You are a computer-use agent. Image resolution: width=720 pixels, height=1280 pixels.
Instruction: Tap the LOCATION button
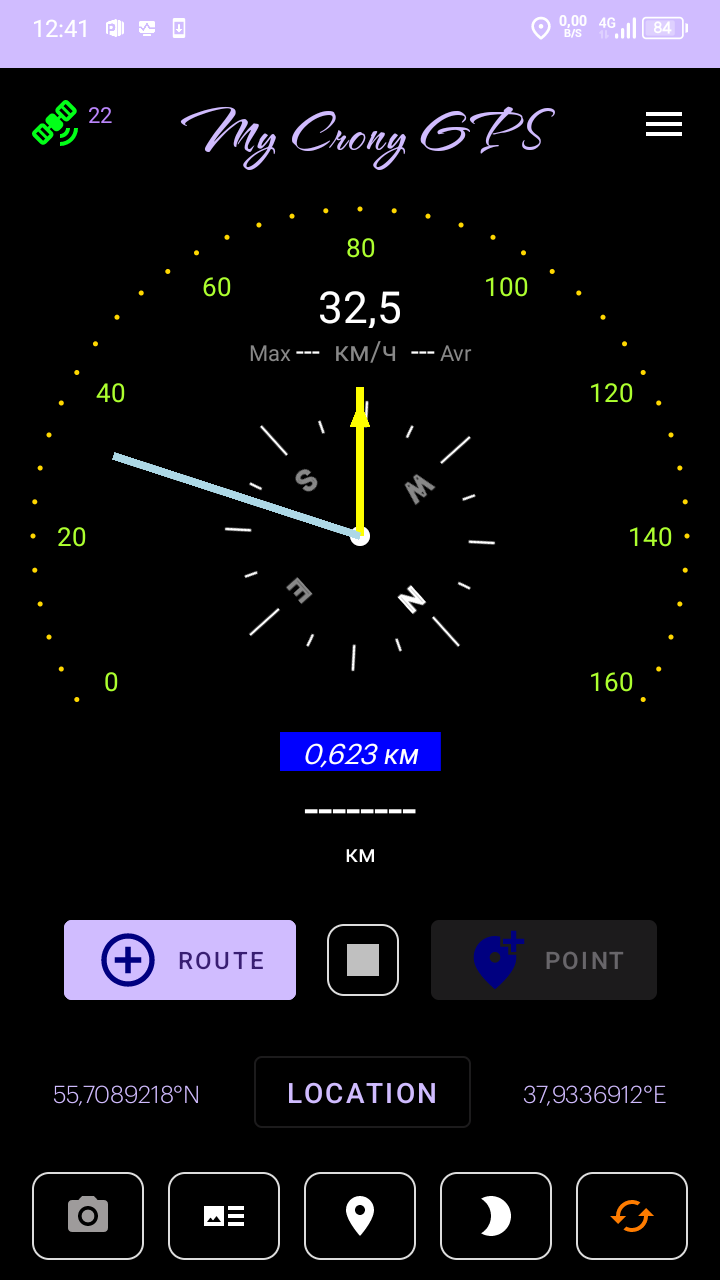[x=362, y=1092]
